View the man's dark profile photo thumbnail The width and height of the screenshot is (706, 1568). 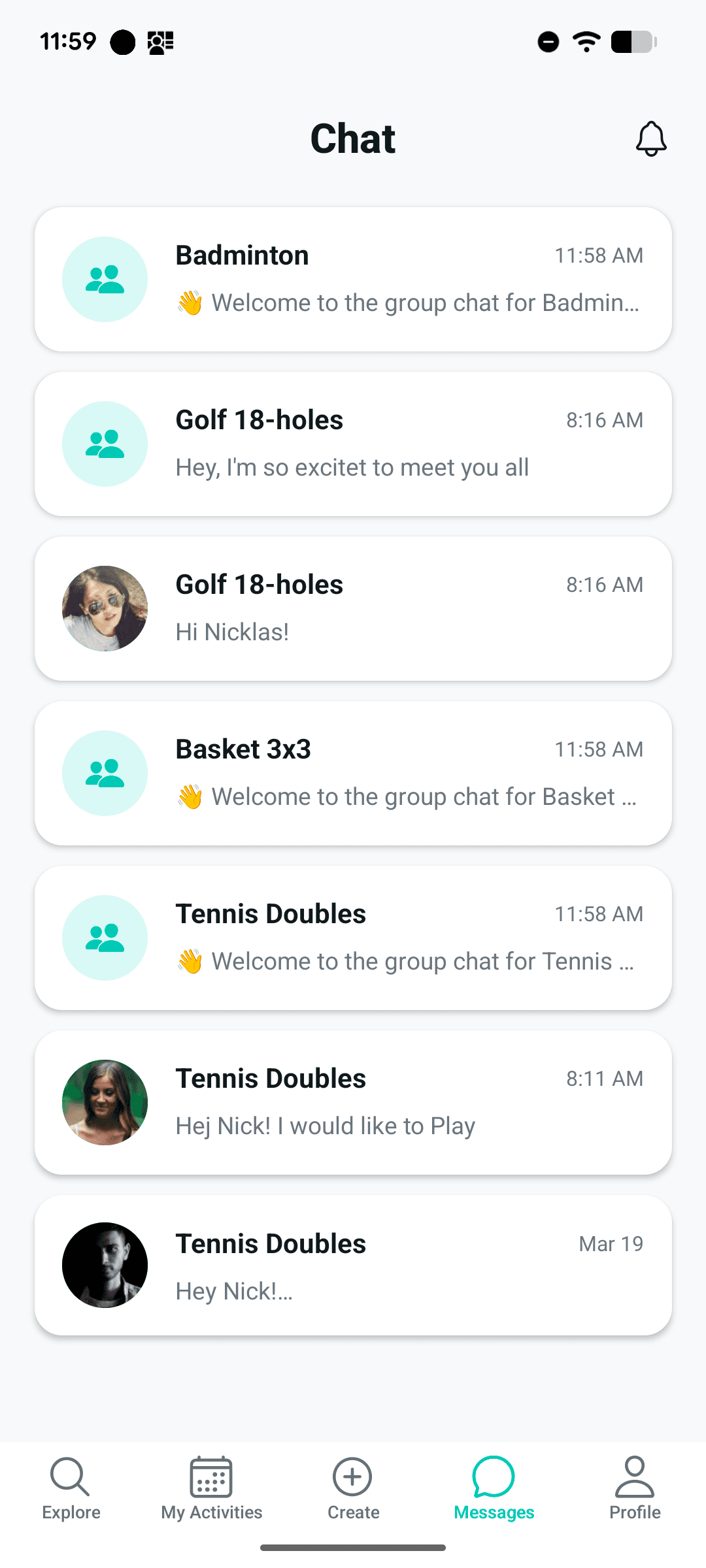(105, 1266)
